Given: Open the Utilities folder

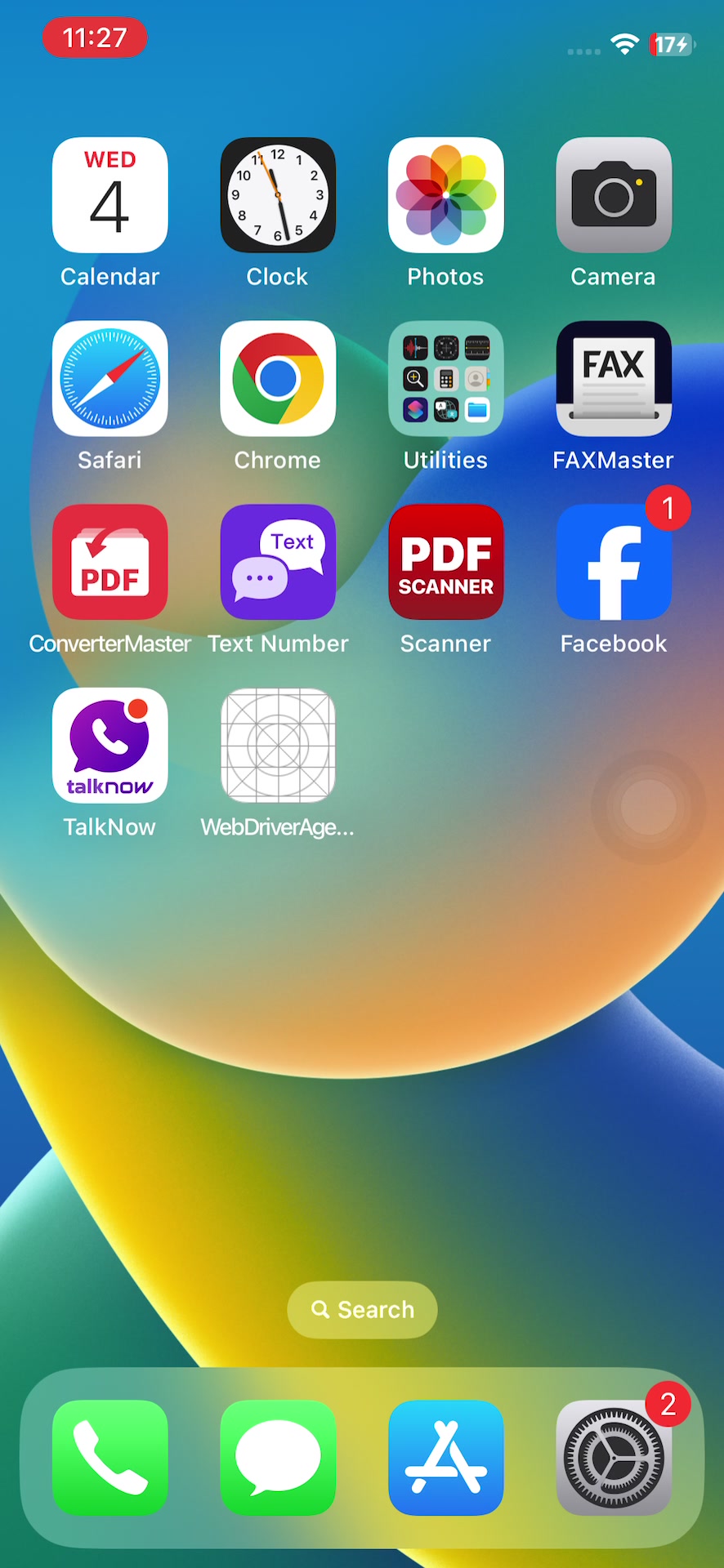Looking at the screenshot, I should (445, 379).
